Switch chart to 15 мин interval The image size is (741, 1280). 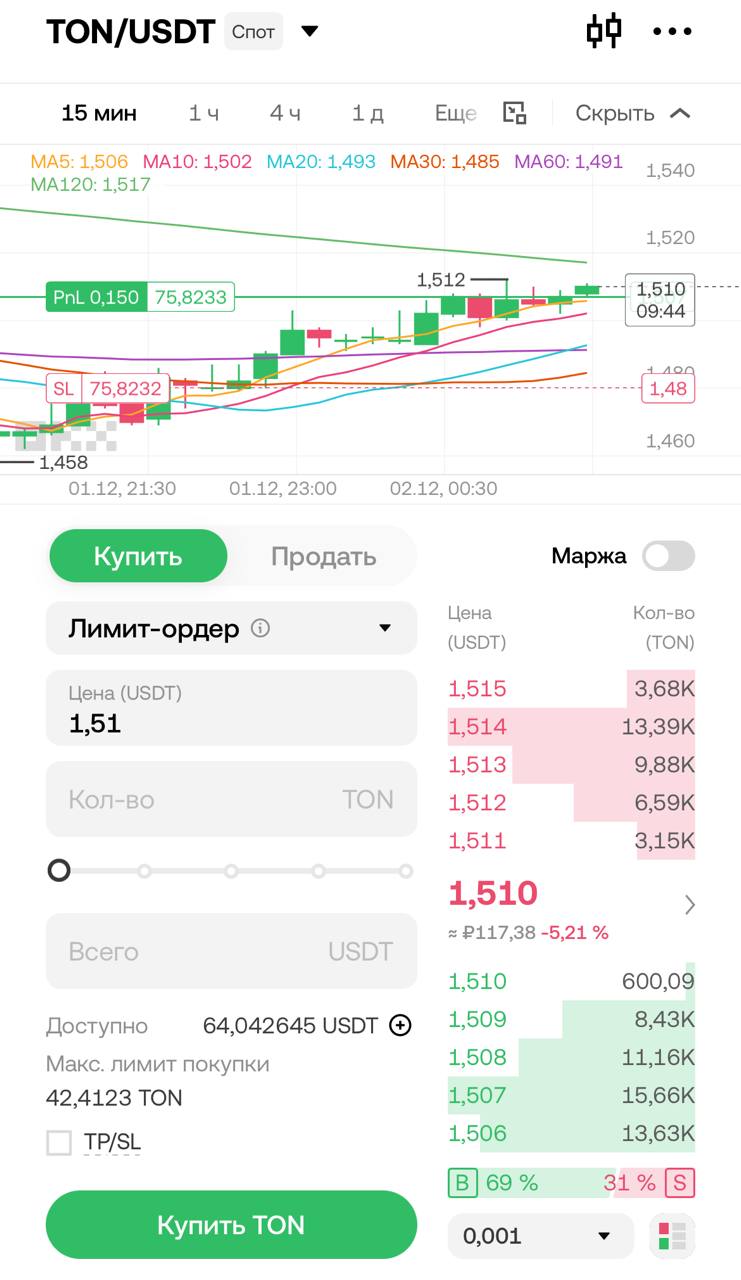(x=99, y=113)
